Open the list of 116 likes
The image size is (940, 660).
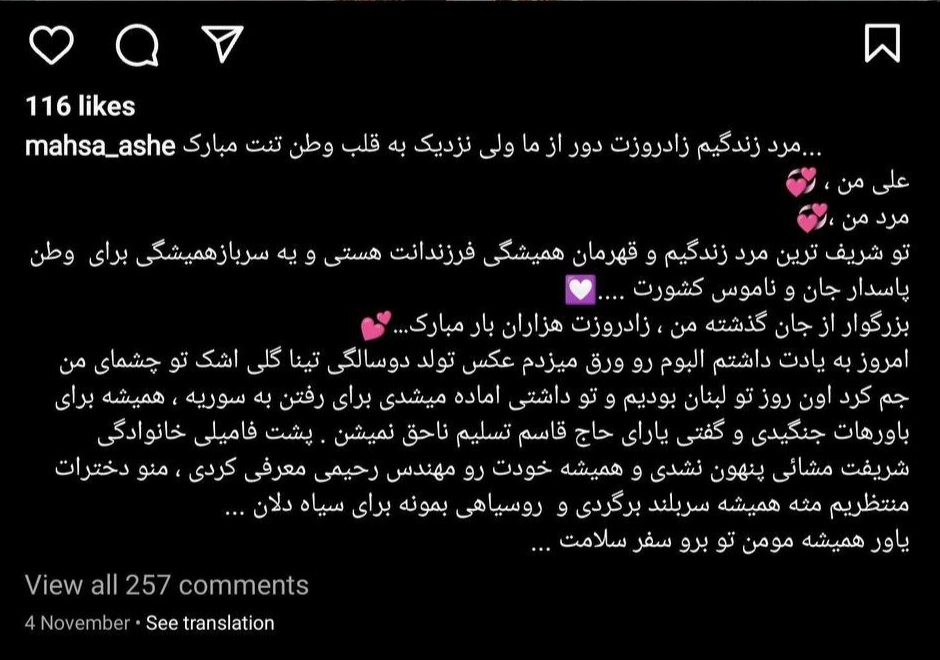point(80,106)
